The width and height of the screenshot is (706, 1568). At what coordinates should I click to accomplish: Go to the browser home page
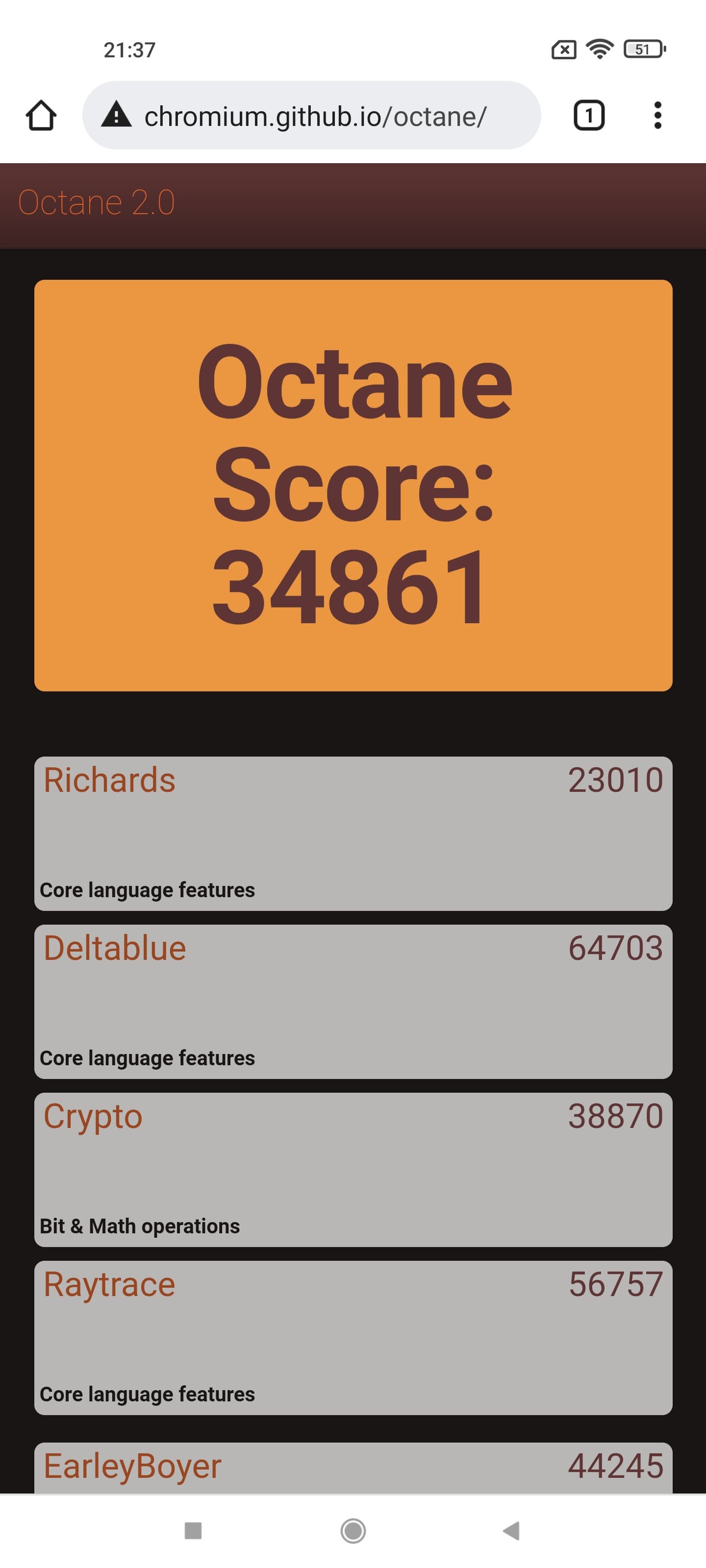(41, 116)
